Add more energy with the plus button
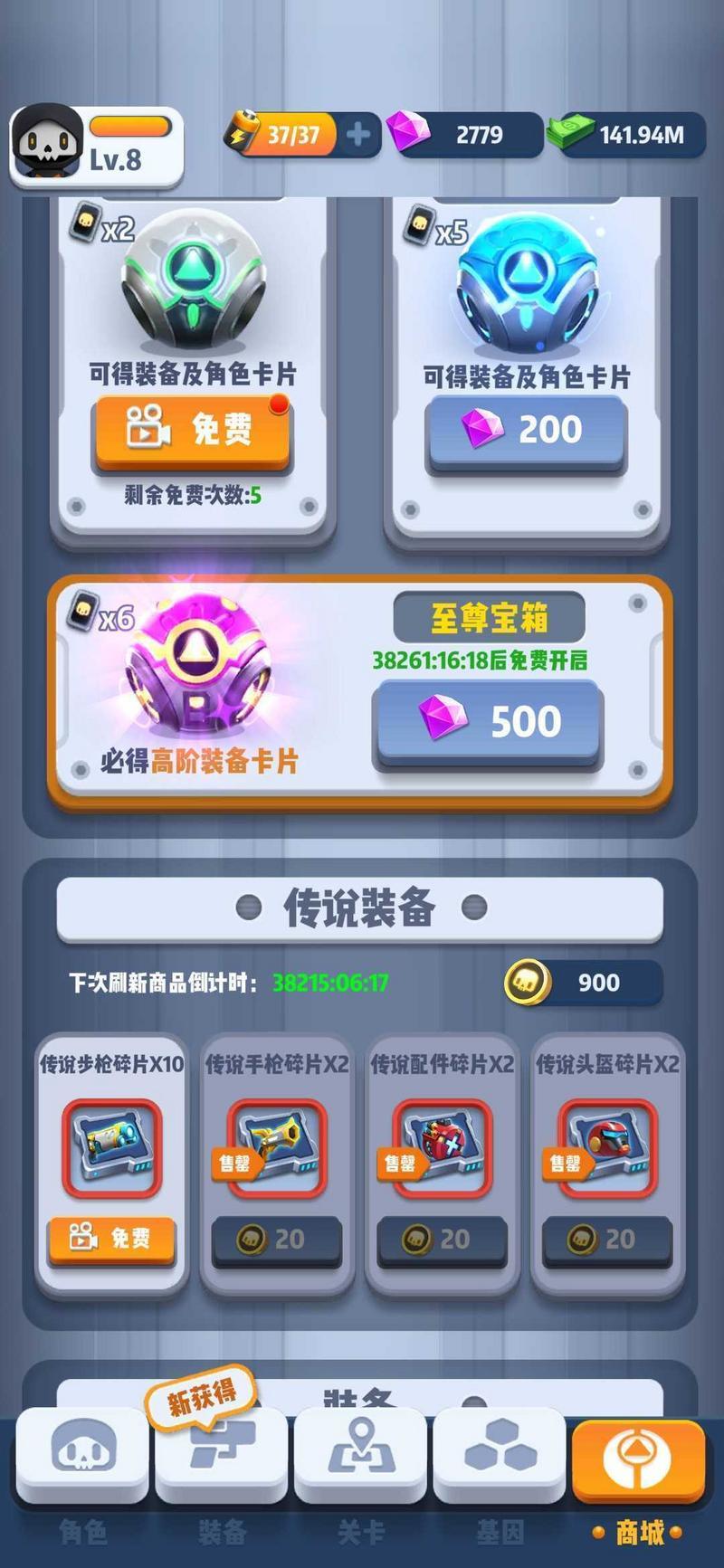 click(x=358, y=135)
